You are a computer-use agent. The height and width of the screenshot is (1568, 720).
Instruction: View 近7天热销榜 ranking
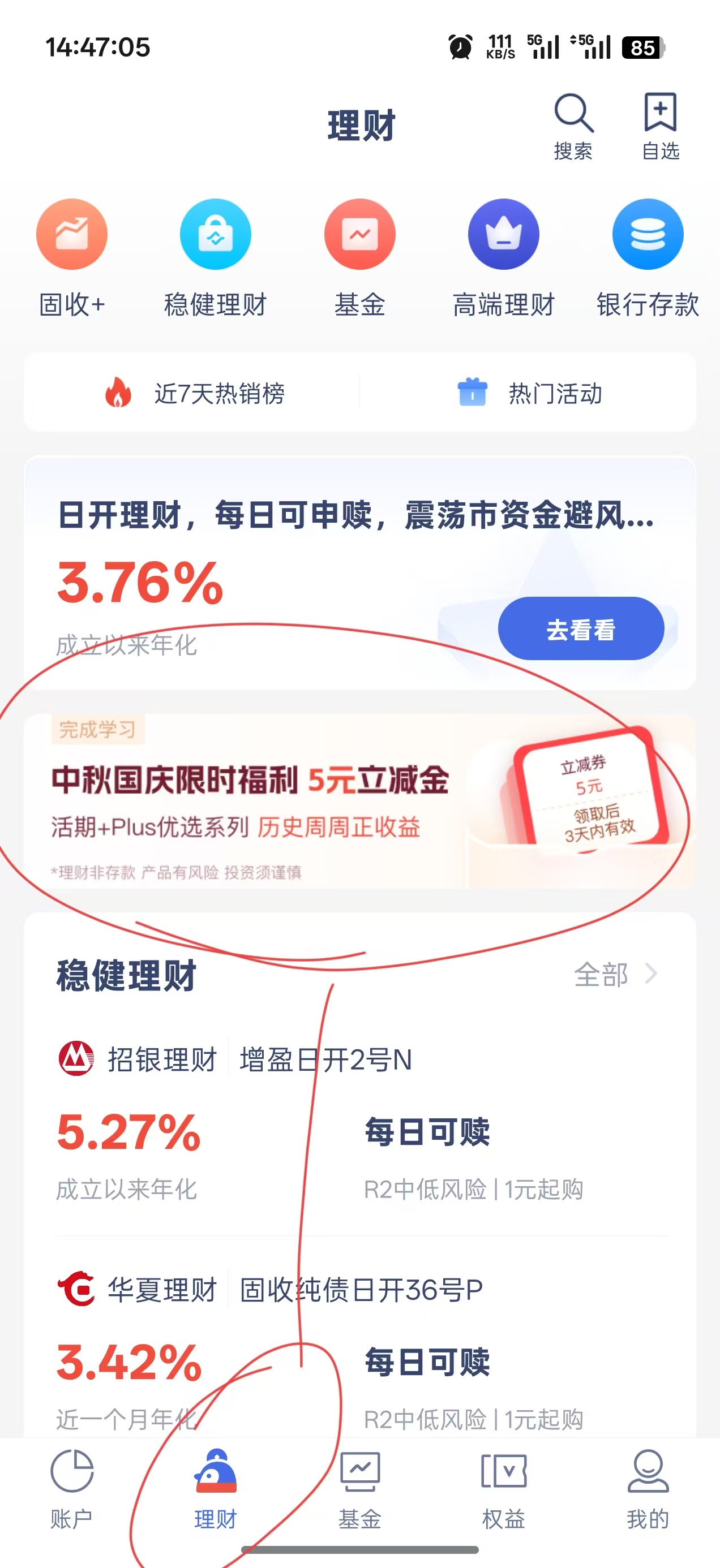click(194, 393)
